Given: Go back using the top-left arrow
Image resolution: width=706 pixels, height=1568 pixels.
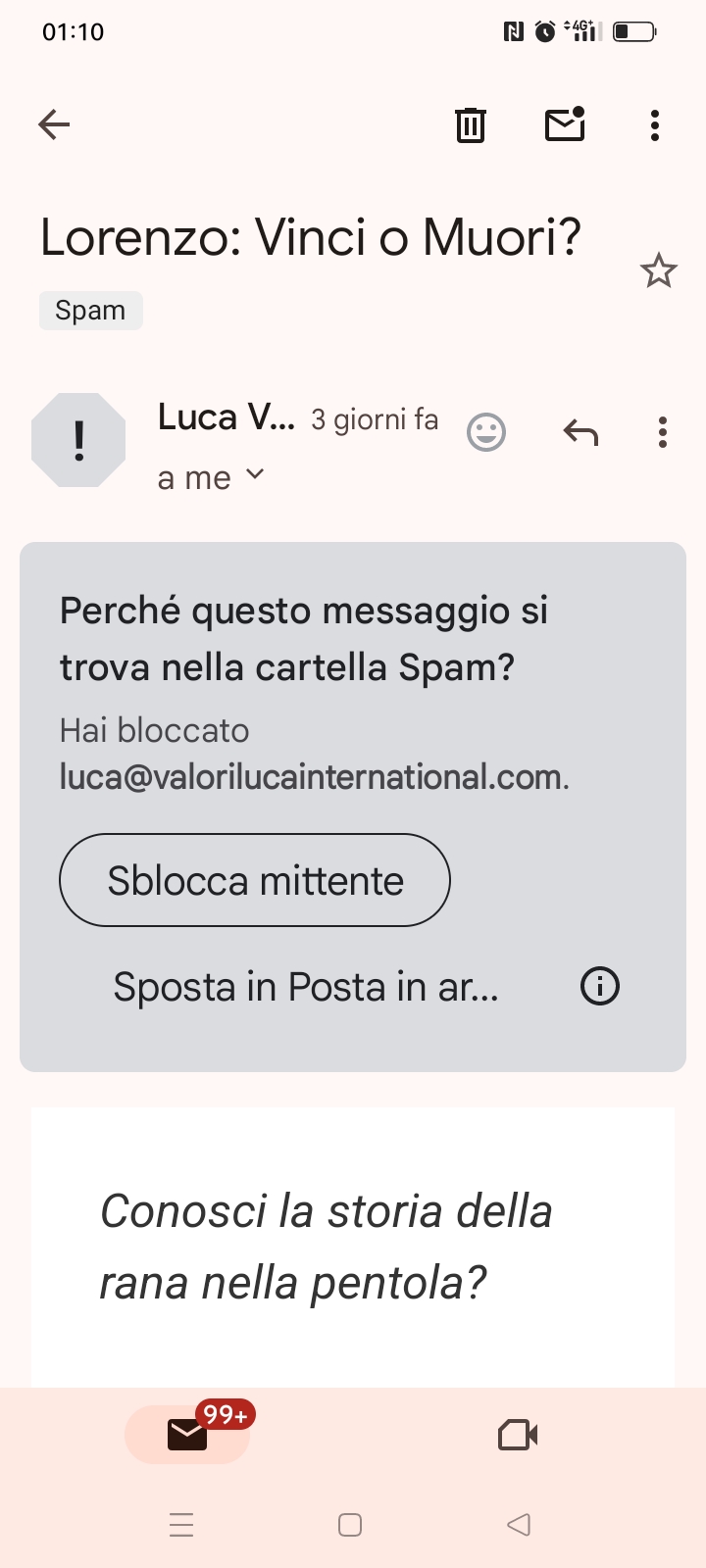Looking at the screenshot, I should (54, 124).
